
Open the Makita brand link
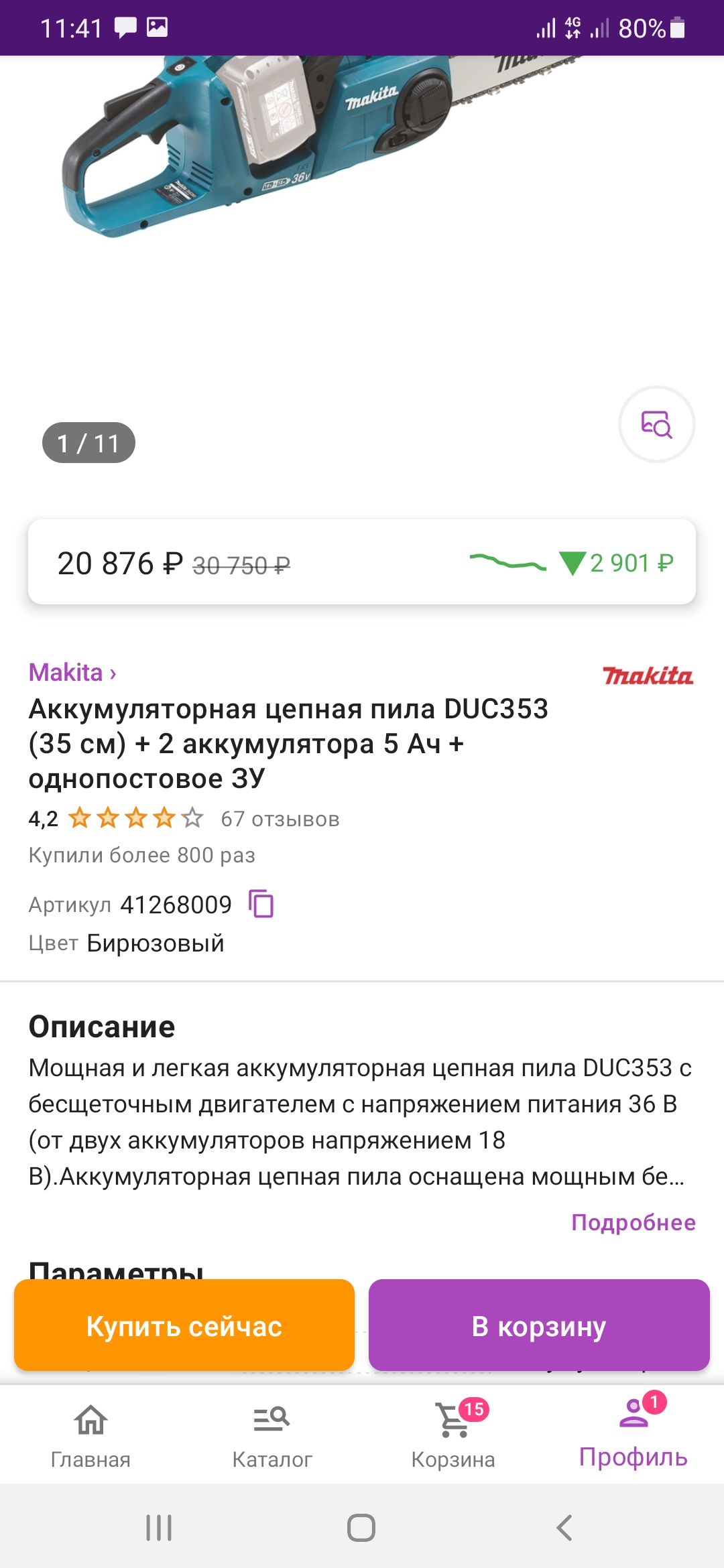click(x=72, y=672)
